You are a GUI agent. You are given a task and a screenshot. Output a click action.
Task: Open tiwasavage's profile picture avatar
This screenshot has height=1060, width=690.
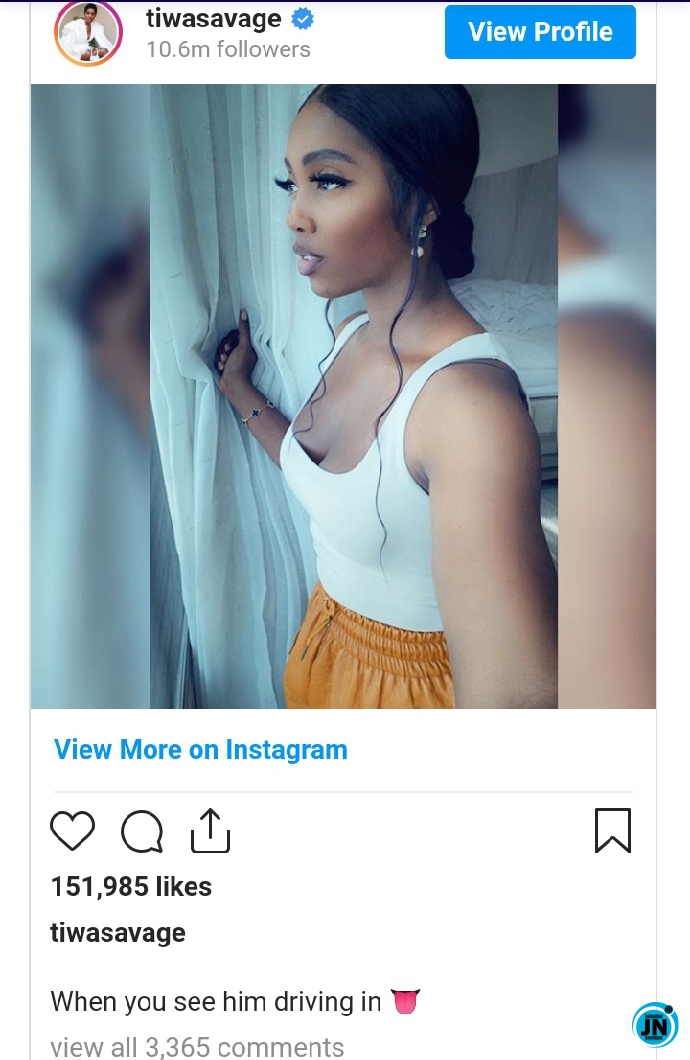point(88,33)
